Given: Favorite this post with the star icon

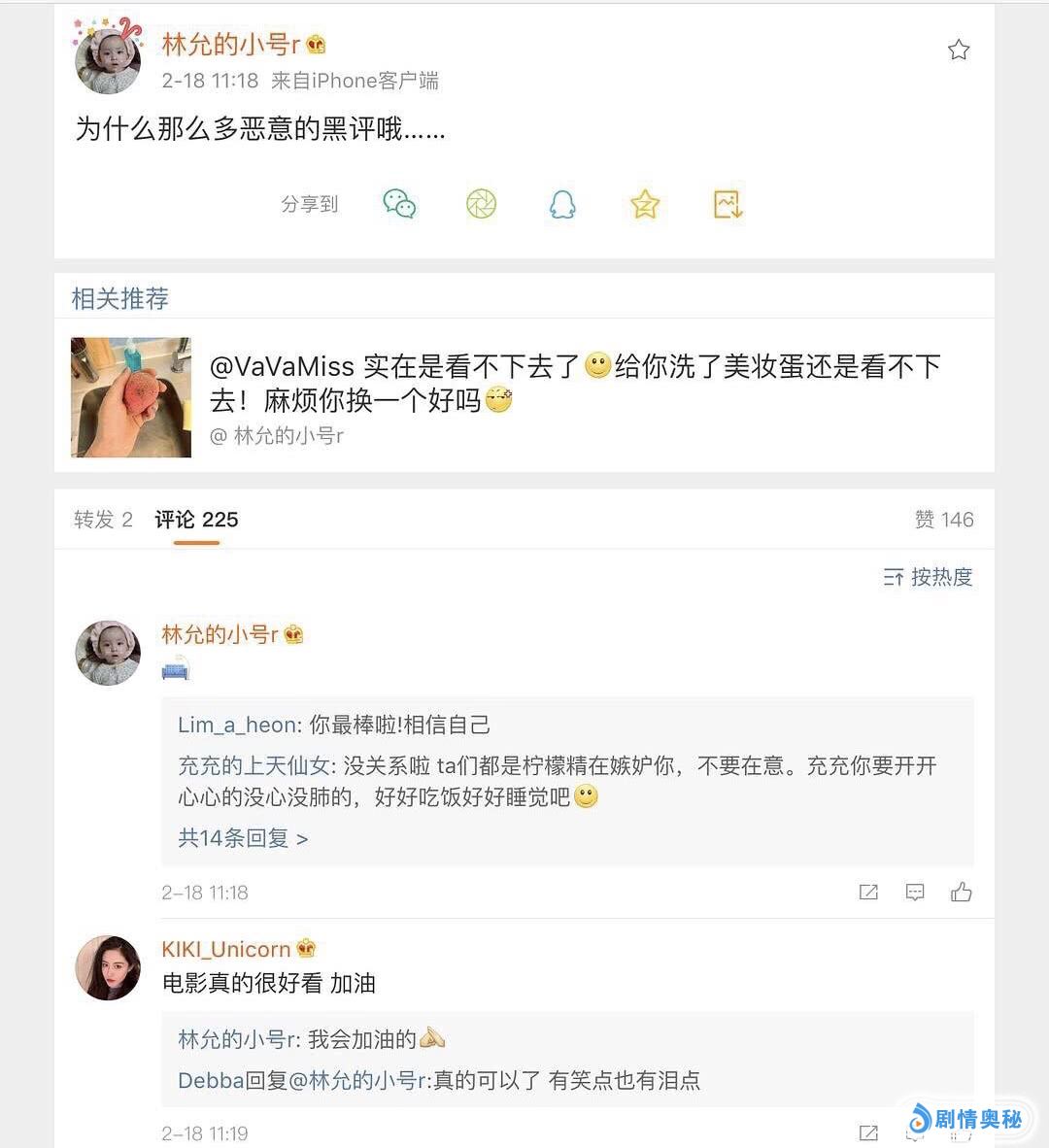Looking at the screenshot, I should click(959, 50).
